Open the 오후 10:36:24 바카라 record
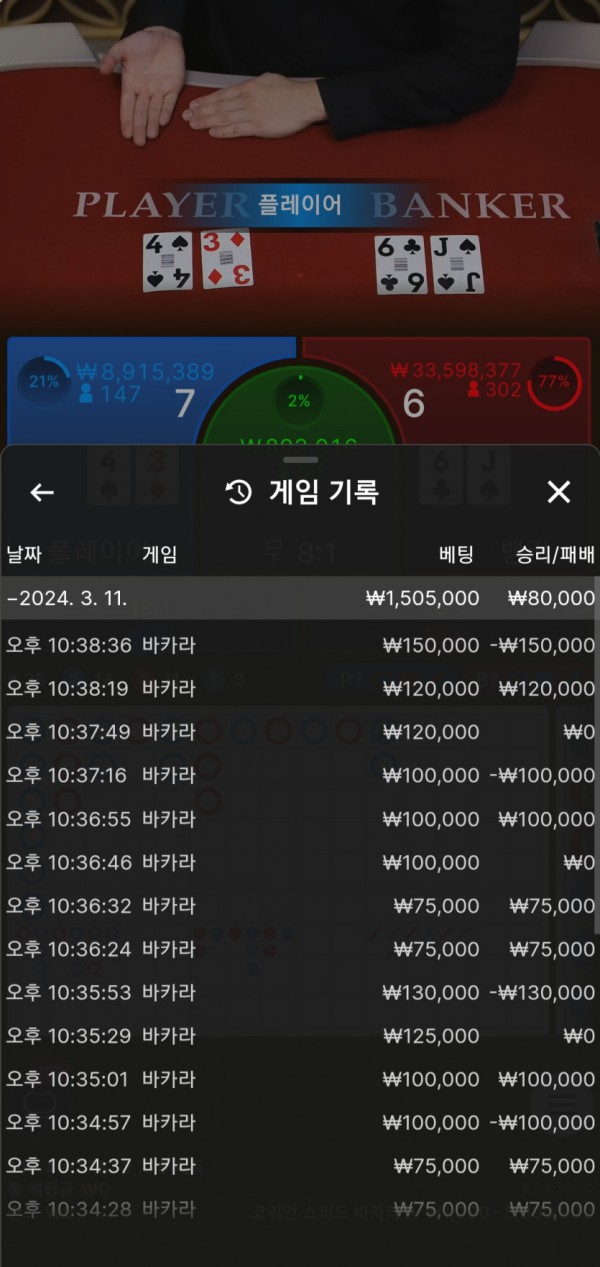This screenshot has width=600, height=1267. 300,949
